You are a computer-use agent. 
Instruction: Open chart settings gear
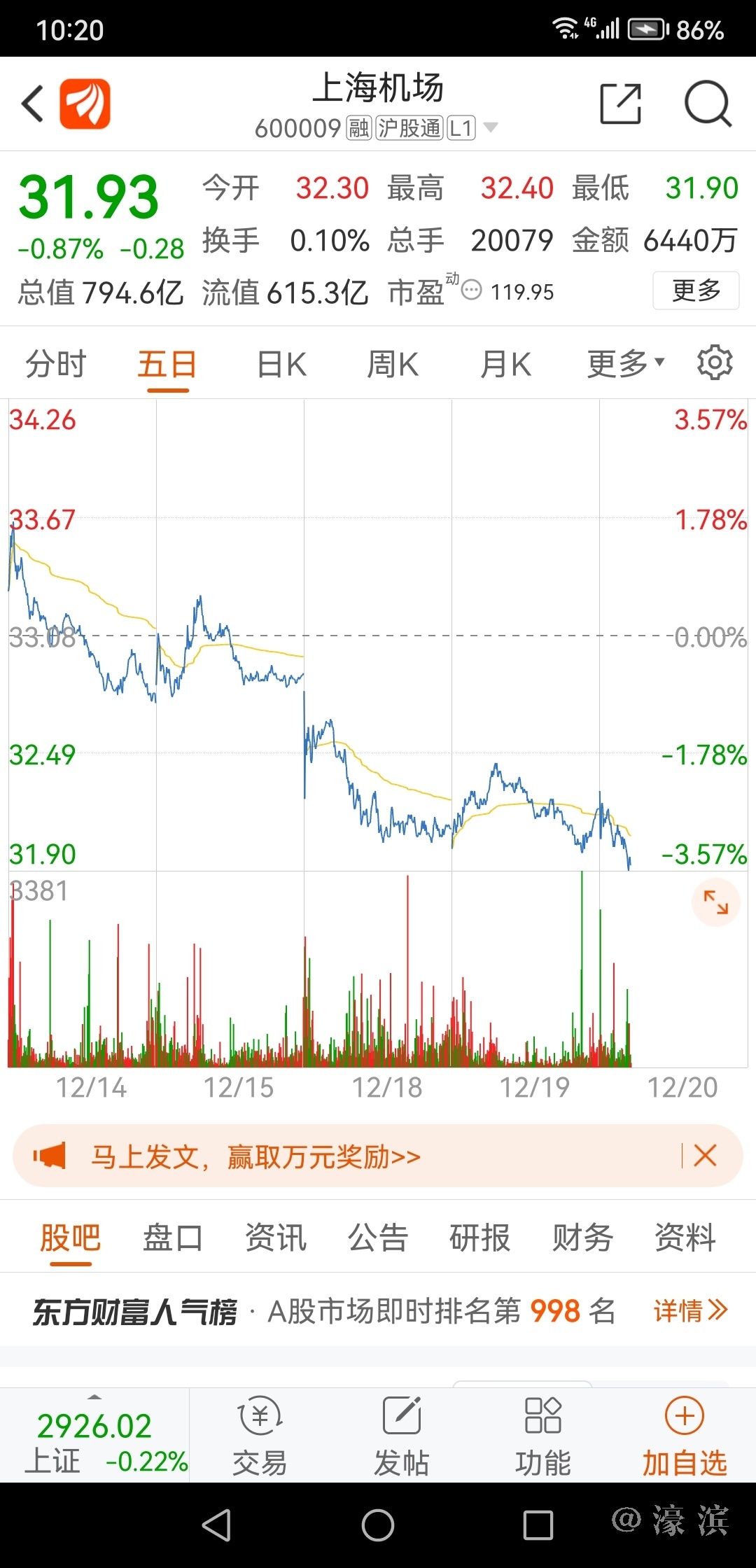point(715,363)
